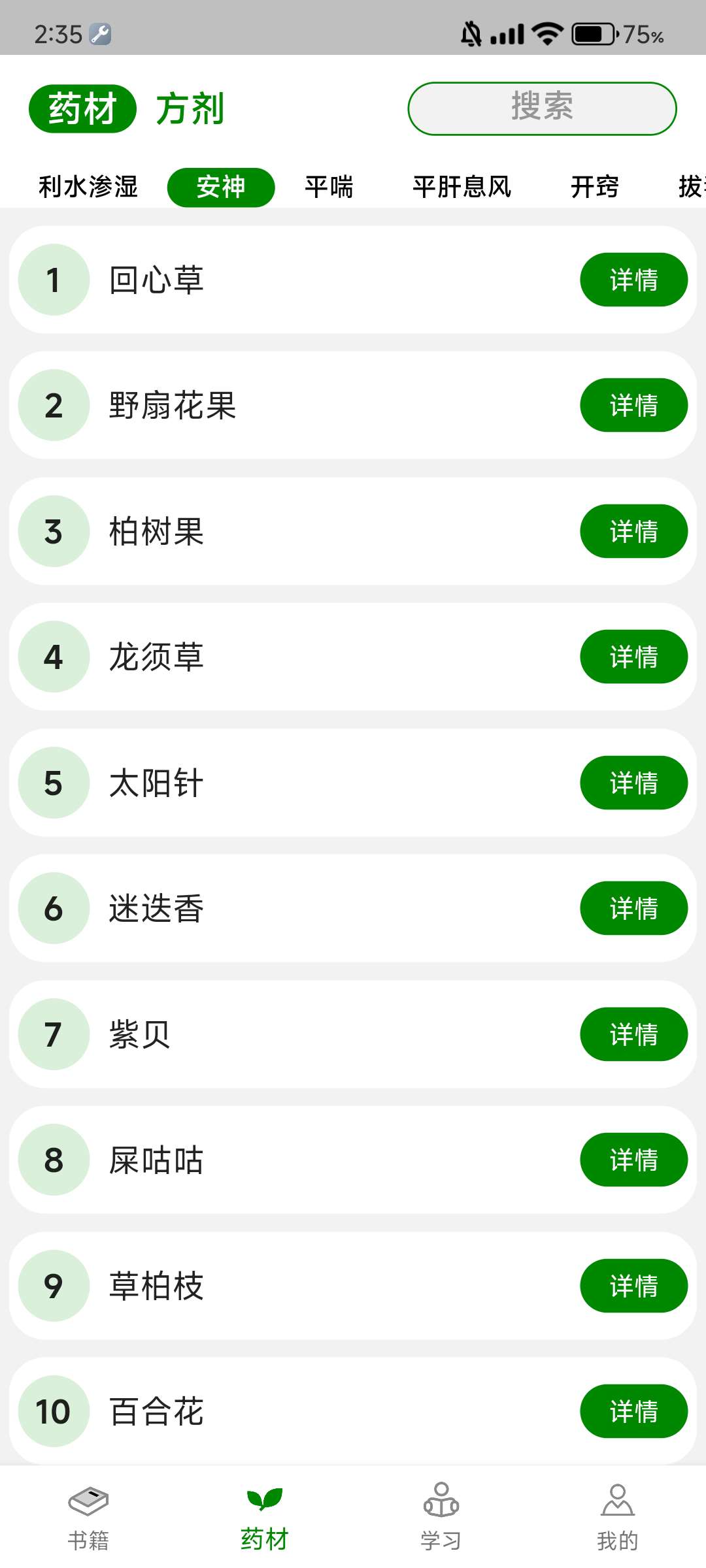Open the 搜索 search box
The height and width of the screenshot is (1568, 706).
[x=542, y=108]
